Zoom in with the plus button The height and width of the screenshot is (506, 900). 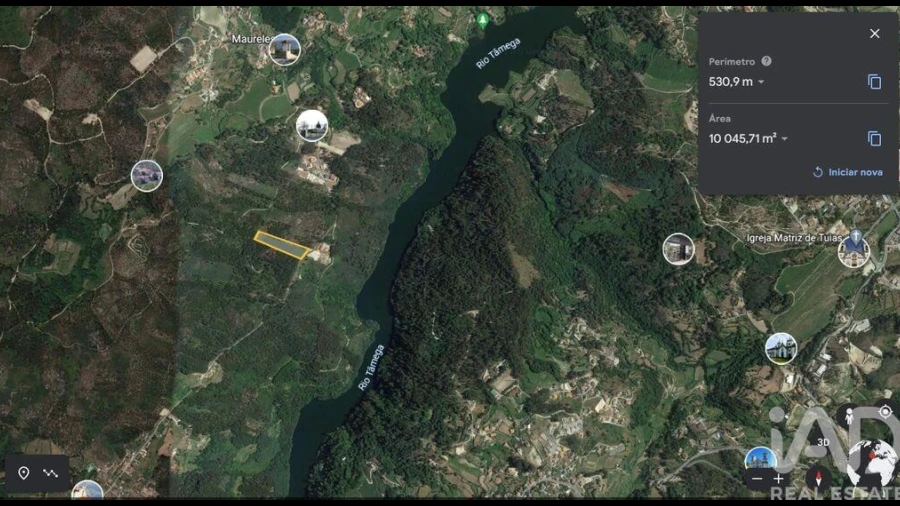point(778,480)
